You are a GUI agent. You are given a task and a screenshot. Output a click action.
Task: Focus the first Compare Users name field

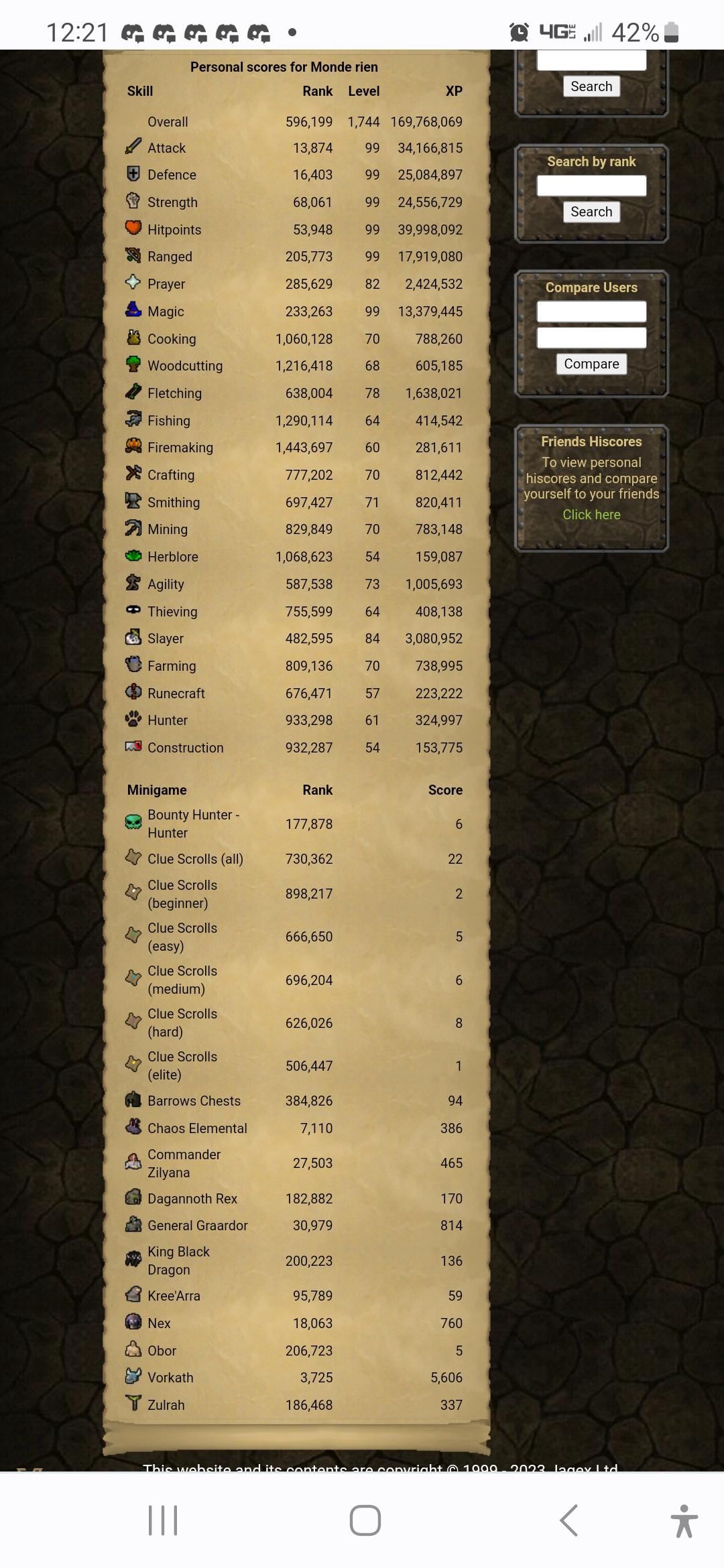click(591, 311)
